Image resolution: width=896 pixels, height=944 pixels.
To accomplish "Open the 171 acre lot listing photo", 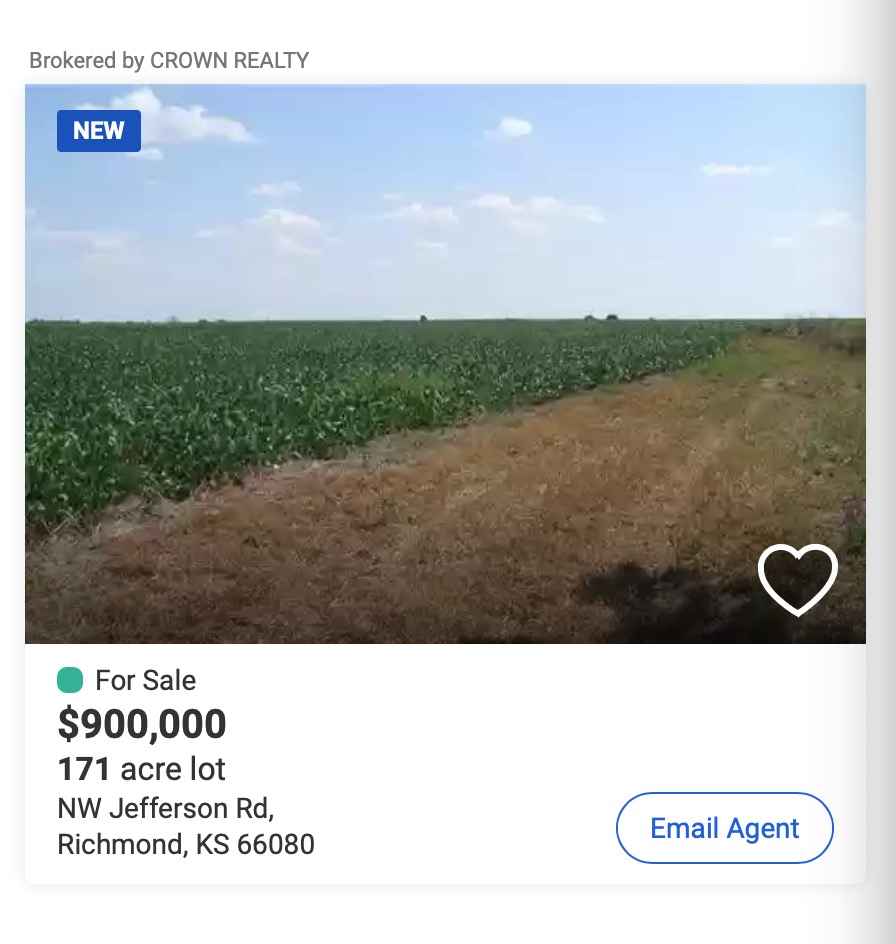I will point(445,363).
